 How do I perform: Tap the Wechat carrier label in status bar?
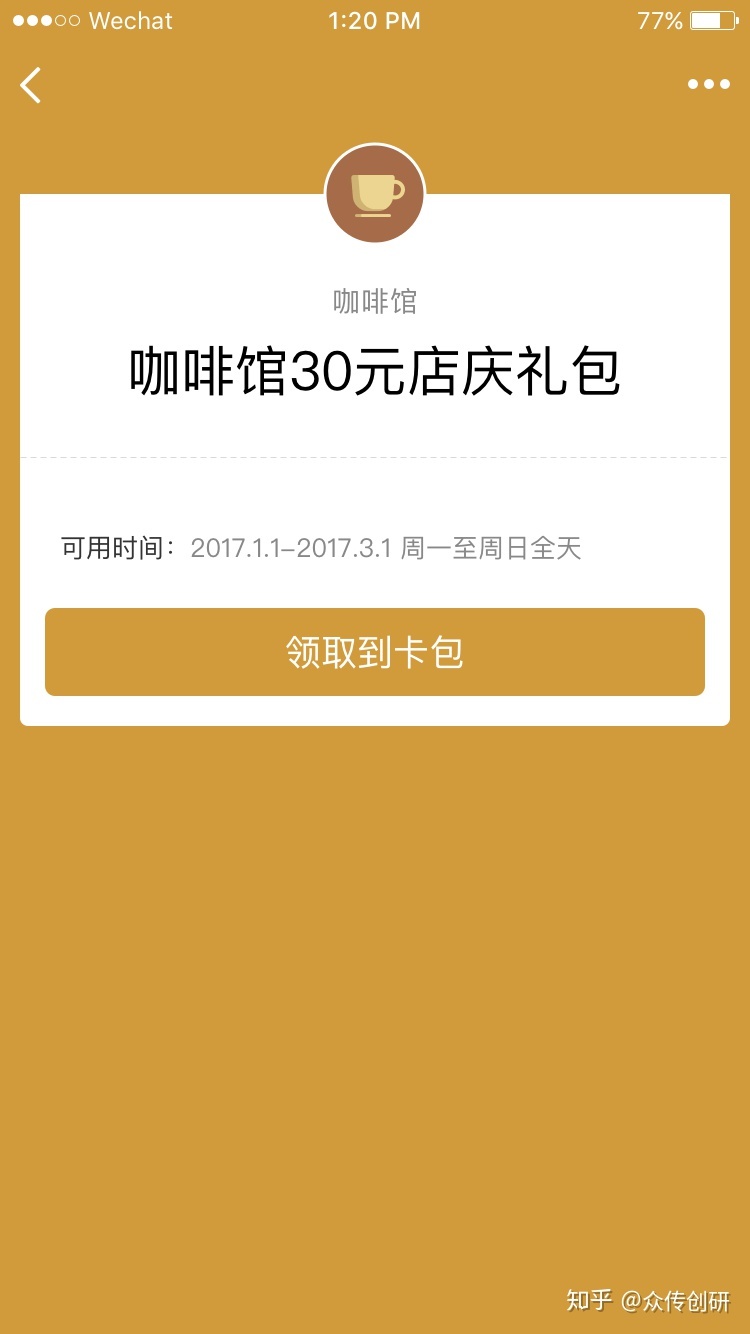click(132, 20)
